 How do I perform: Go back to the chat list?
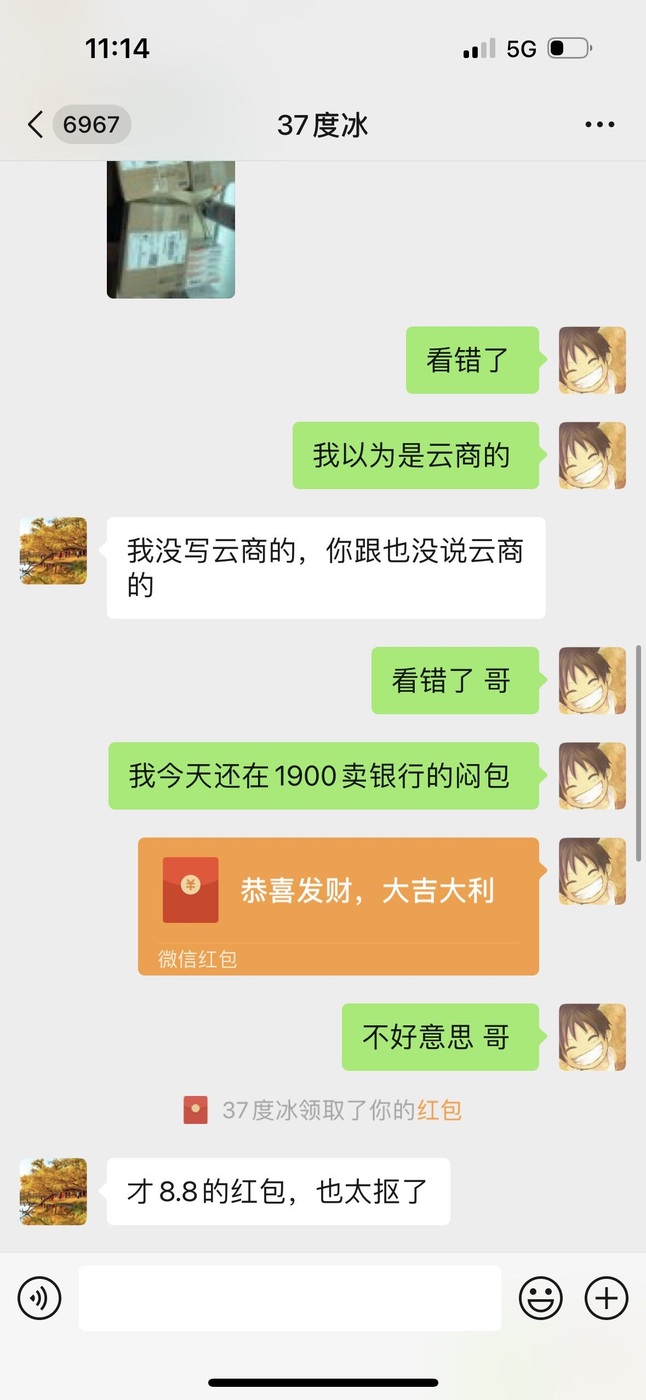35,125
